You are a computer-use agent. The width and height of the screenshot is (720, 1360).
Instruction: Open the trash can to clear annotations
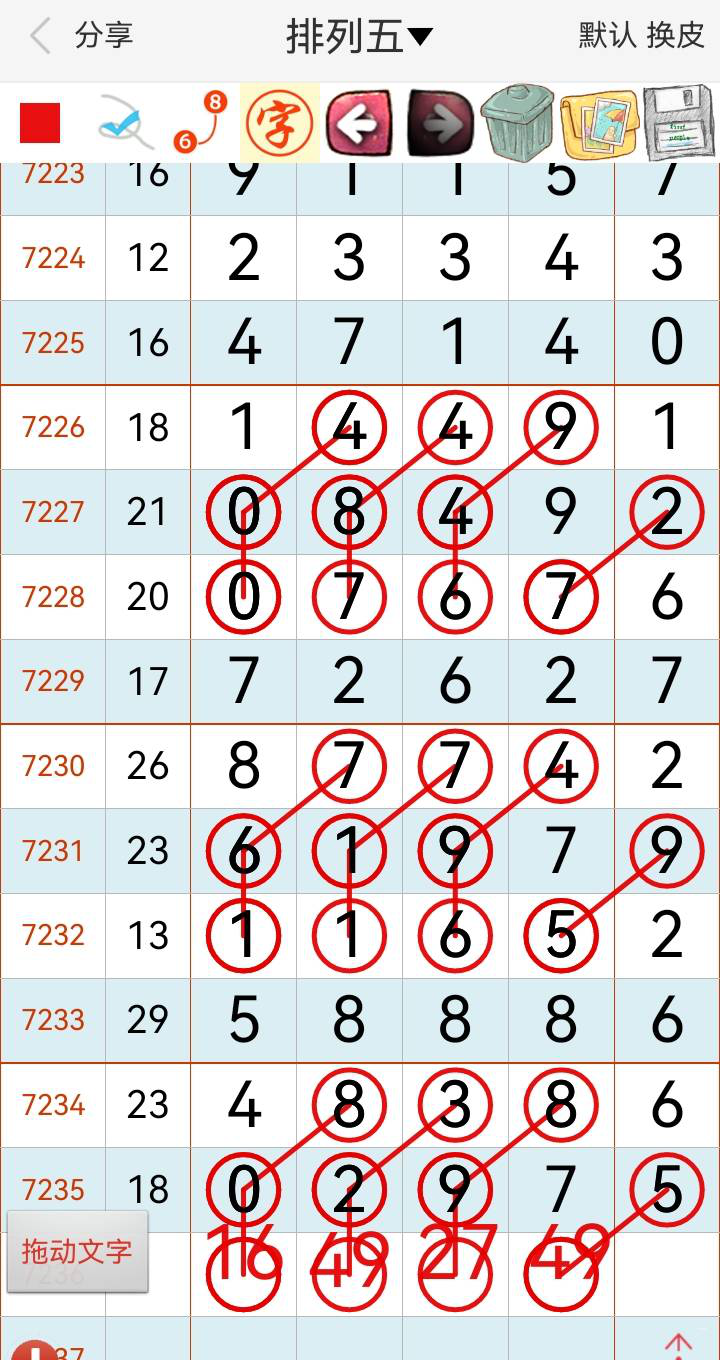click(520, 120)
